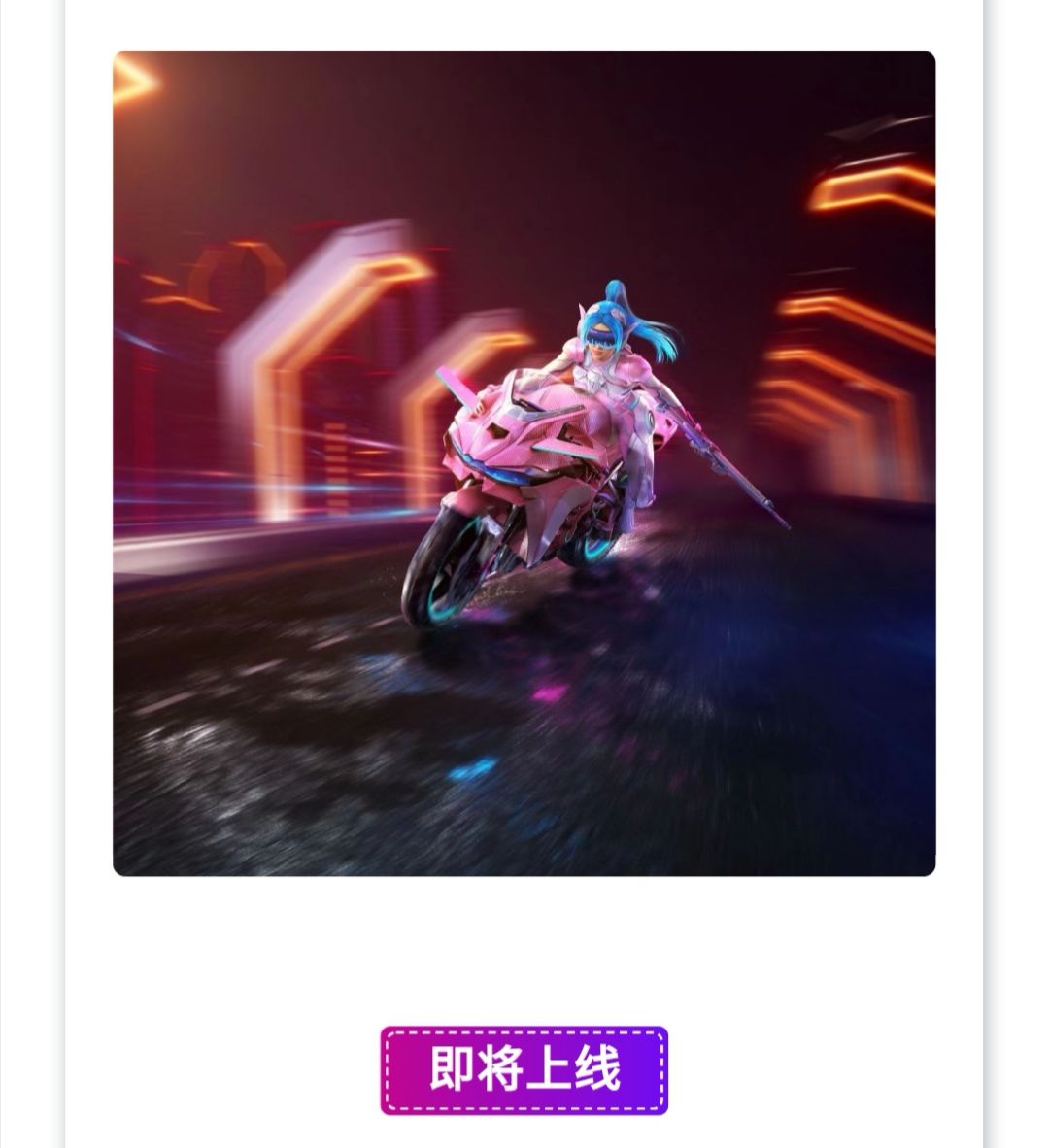This screenshot has height=1148, width=1049.
Task: Tap the 即将上线 button
Action: (x=524, y=1069)
